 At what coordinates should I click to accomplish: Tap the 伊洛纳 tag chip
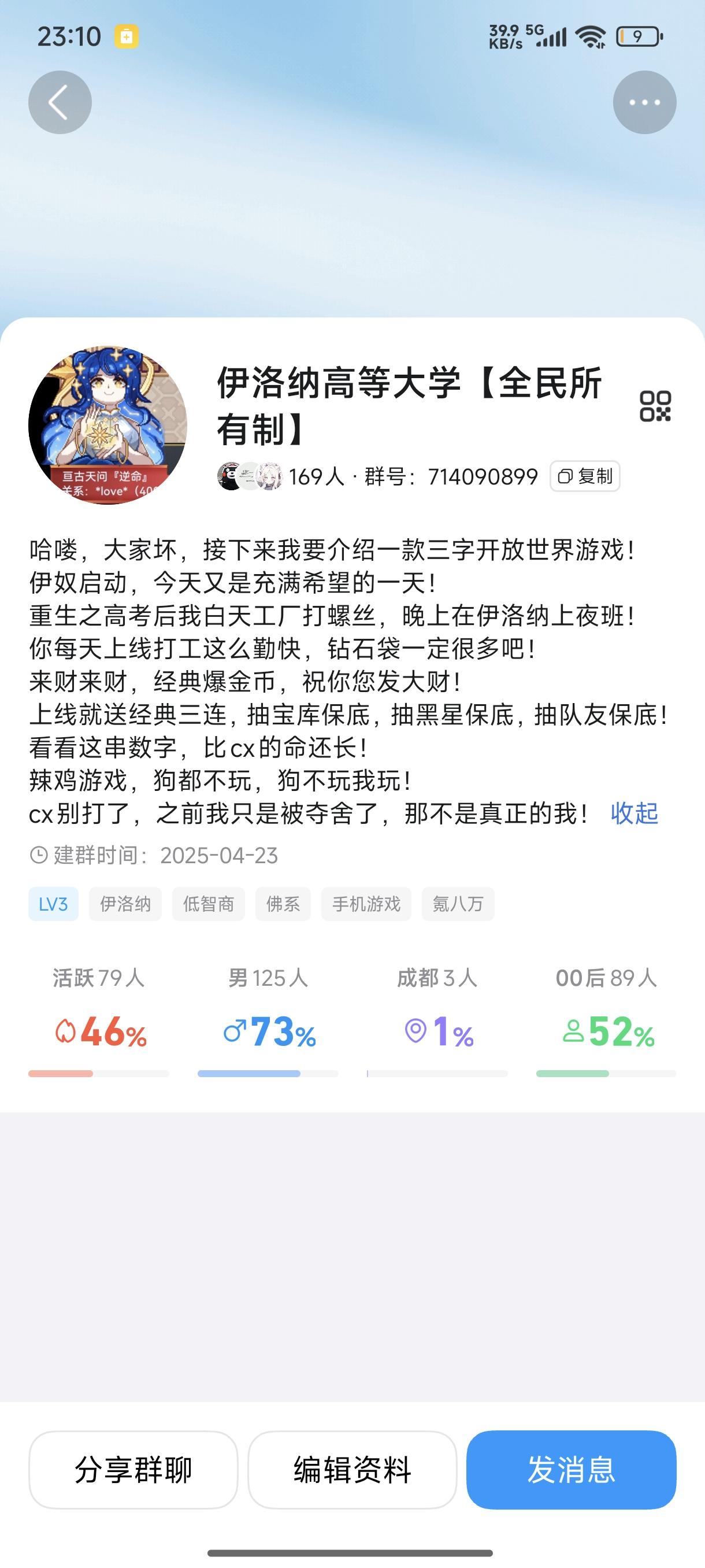(125, 904)
